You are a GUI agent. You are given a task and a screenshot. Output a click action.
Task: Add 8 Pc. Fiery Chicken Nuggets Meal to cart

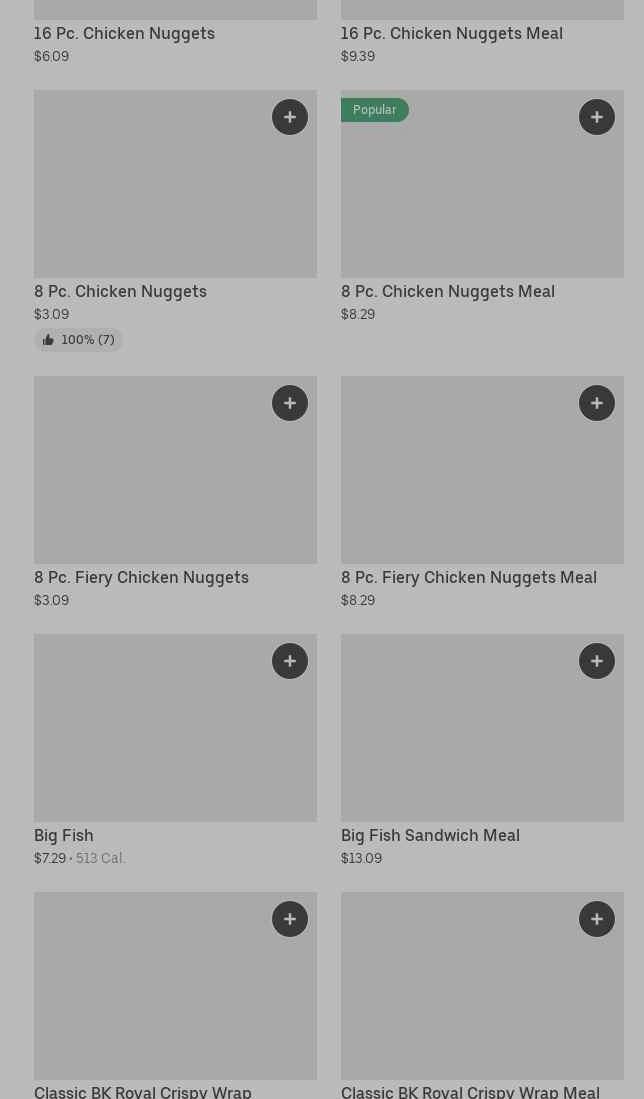point(597,403)
